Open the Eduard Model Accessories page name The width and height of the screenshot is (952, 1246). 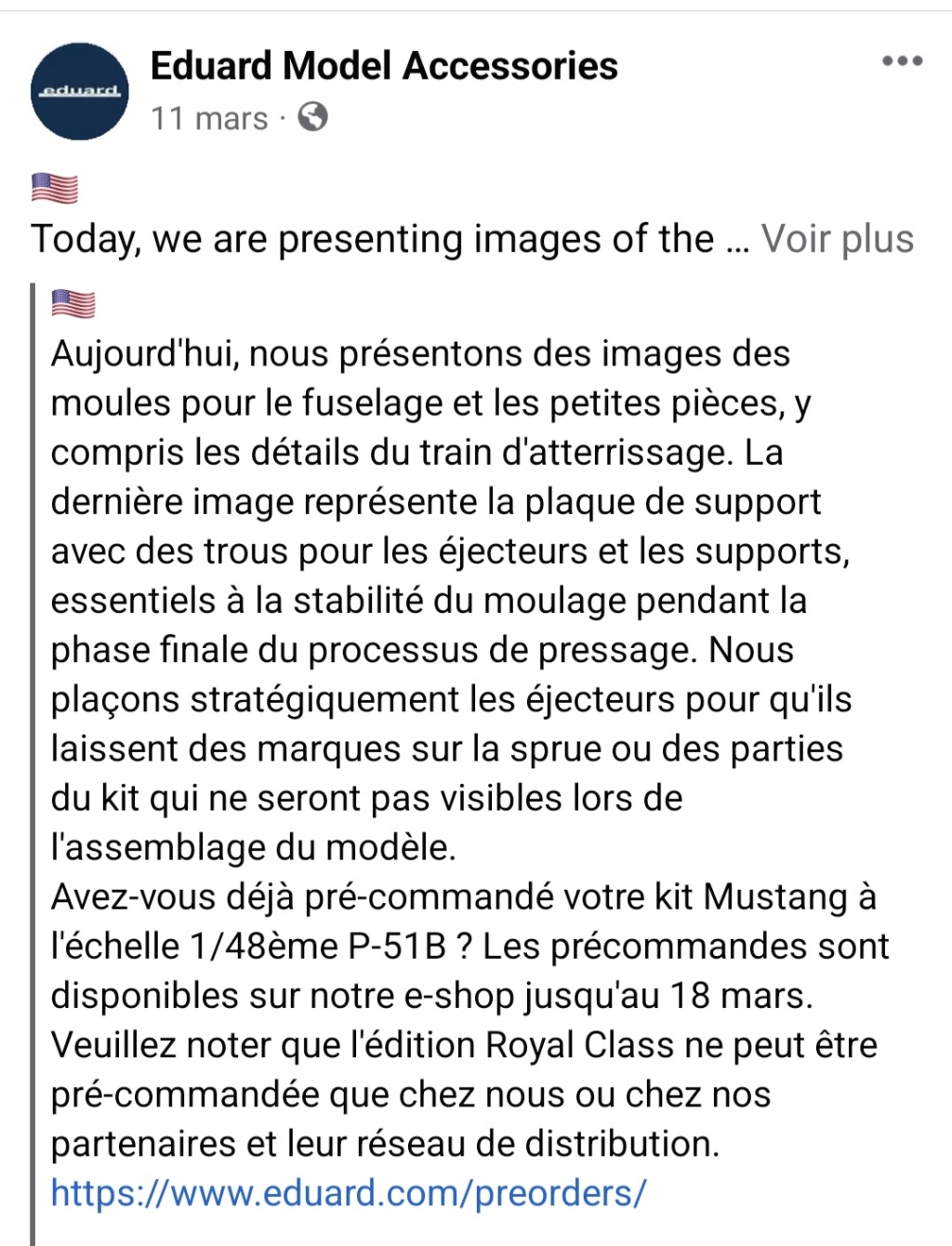(x=384, y=66)
